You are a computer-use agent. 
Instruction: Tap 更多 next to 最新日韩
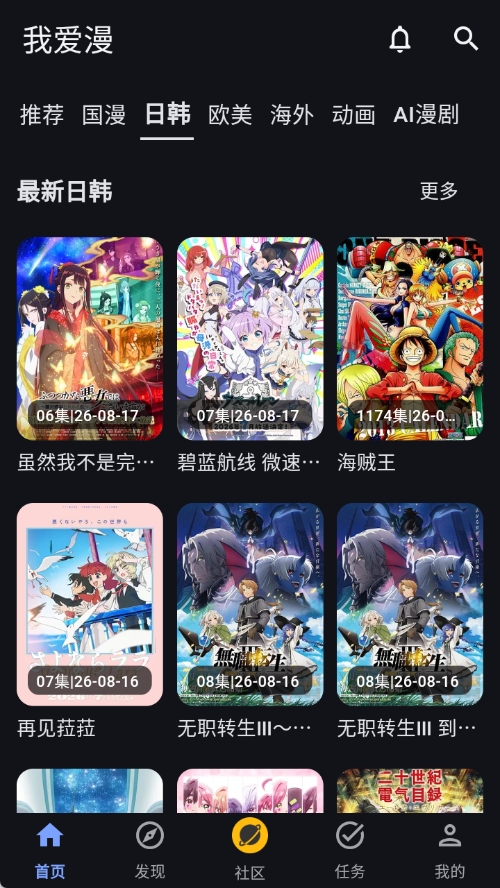(439, 191)
